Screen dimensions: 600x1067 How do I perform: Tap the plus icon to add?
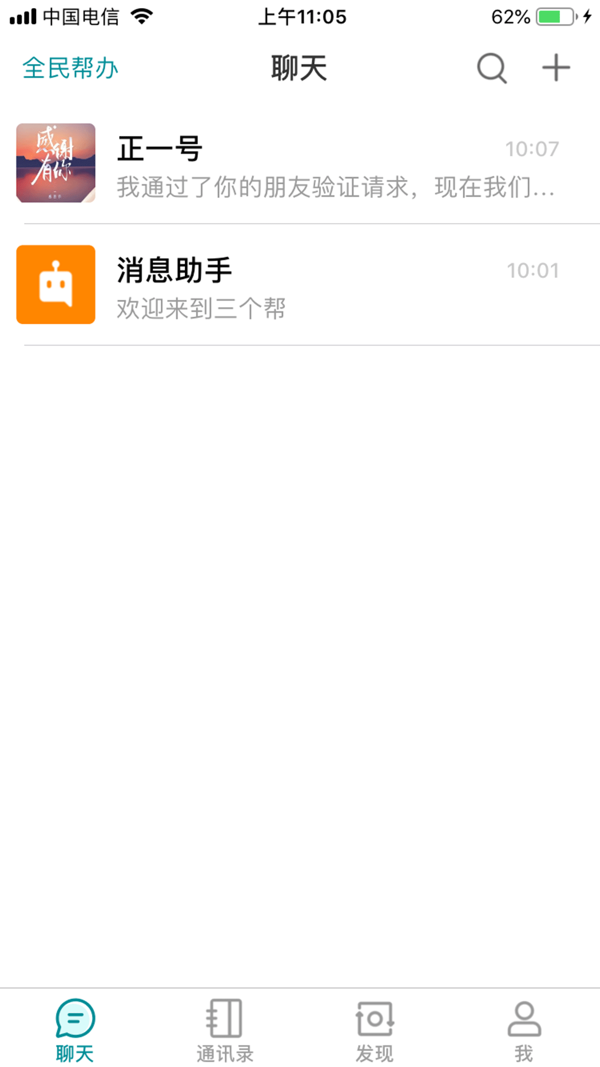point(556,68)
